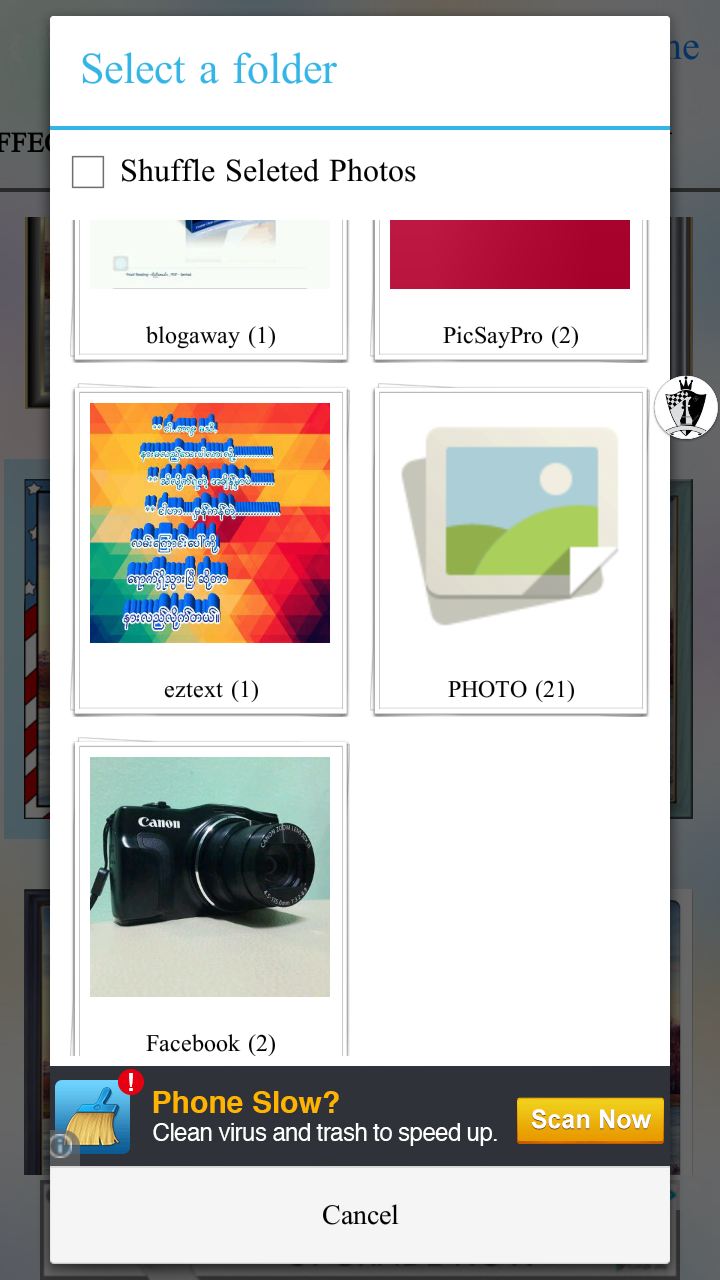Click the landscape placeholder icon for PHOTO folder

[x=509, y=521]
